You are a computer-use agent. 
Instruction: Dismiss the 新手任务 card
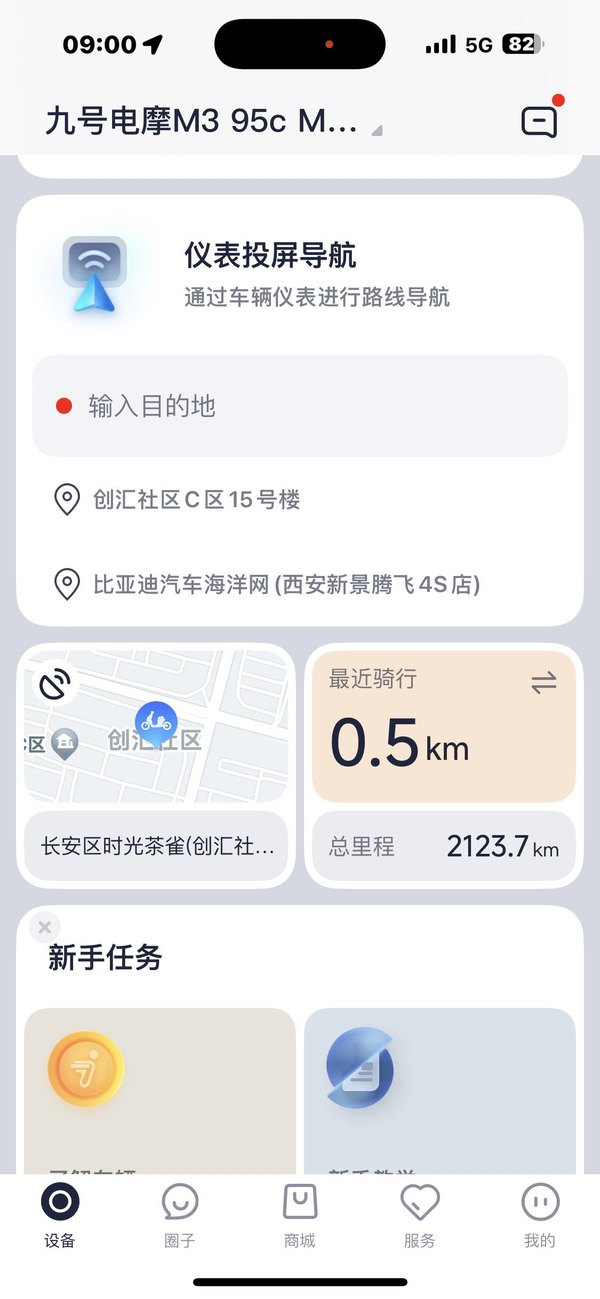point(44,927)
